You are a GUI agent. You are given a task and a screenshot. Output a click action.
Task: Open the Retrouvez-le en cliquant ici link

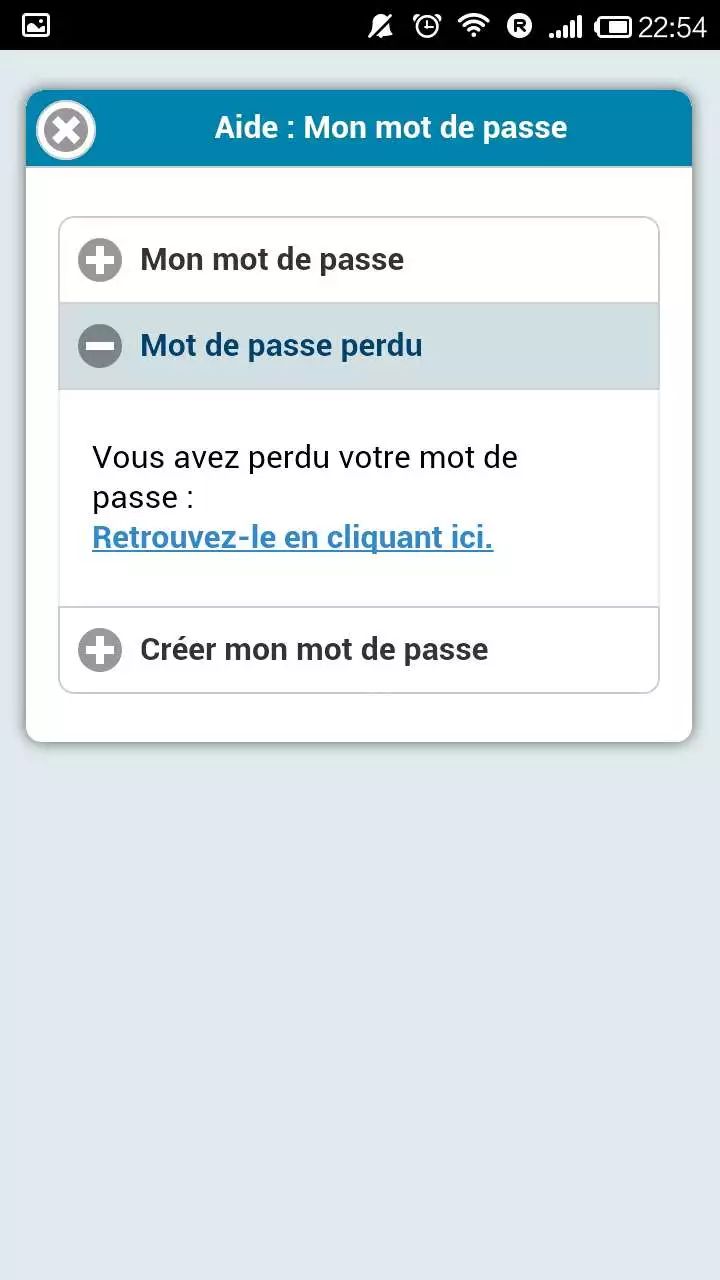tap(292, 538)
